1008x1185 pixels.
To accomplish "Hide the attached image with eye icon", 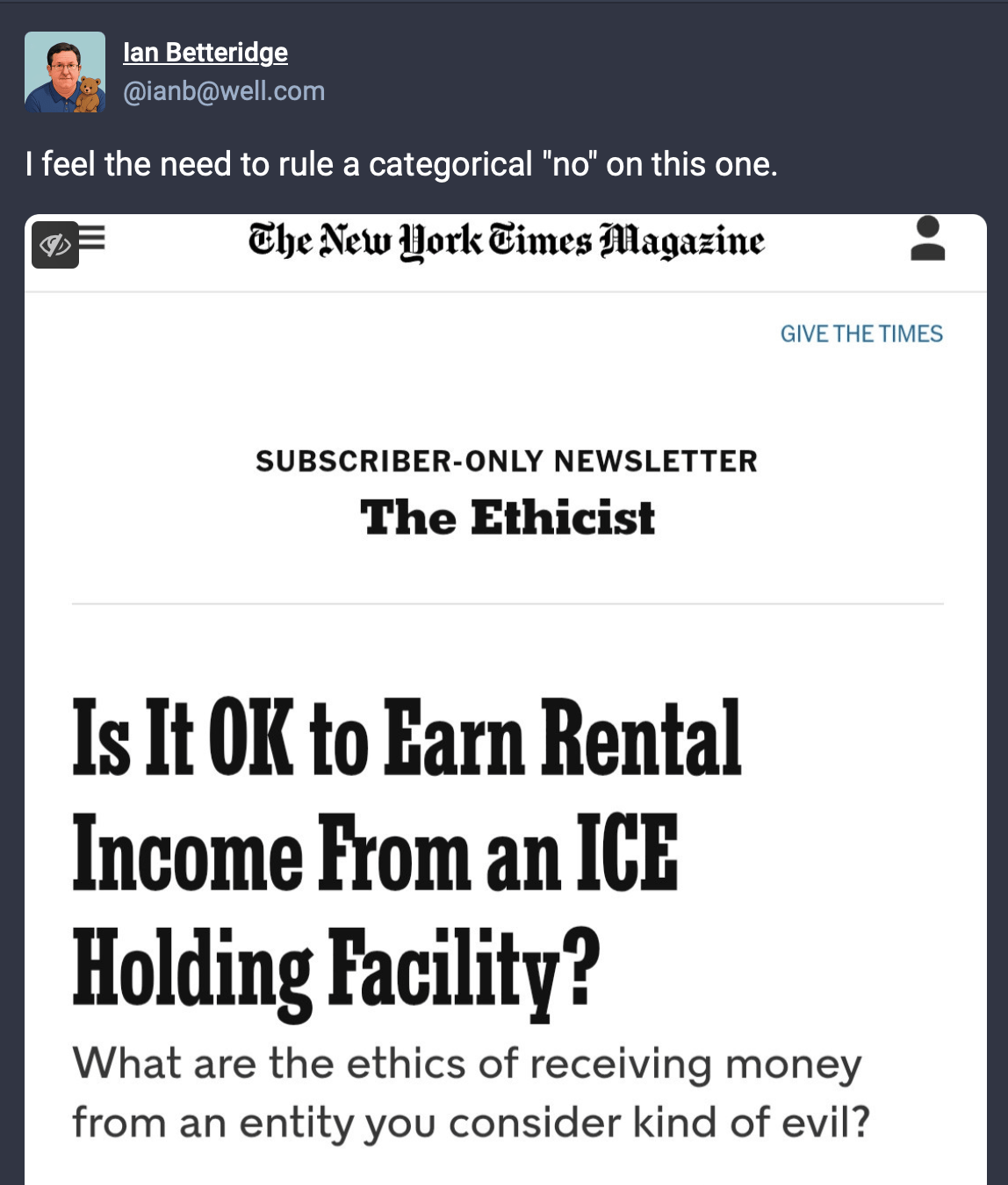I will (x=55, y=245).
